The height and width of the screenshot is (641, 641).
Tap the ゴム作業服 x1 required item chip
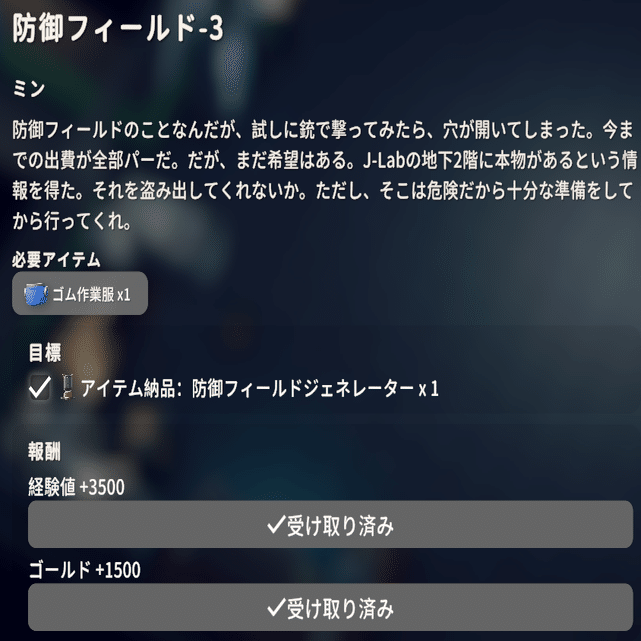[x=80, y=294]
